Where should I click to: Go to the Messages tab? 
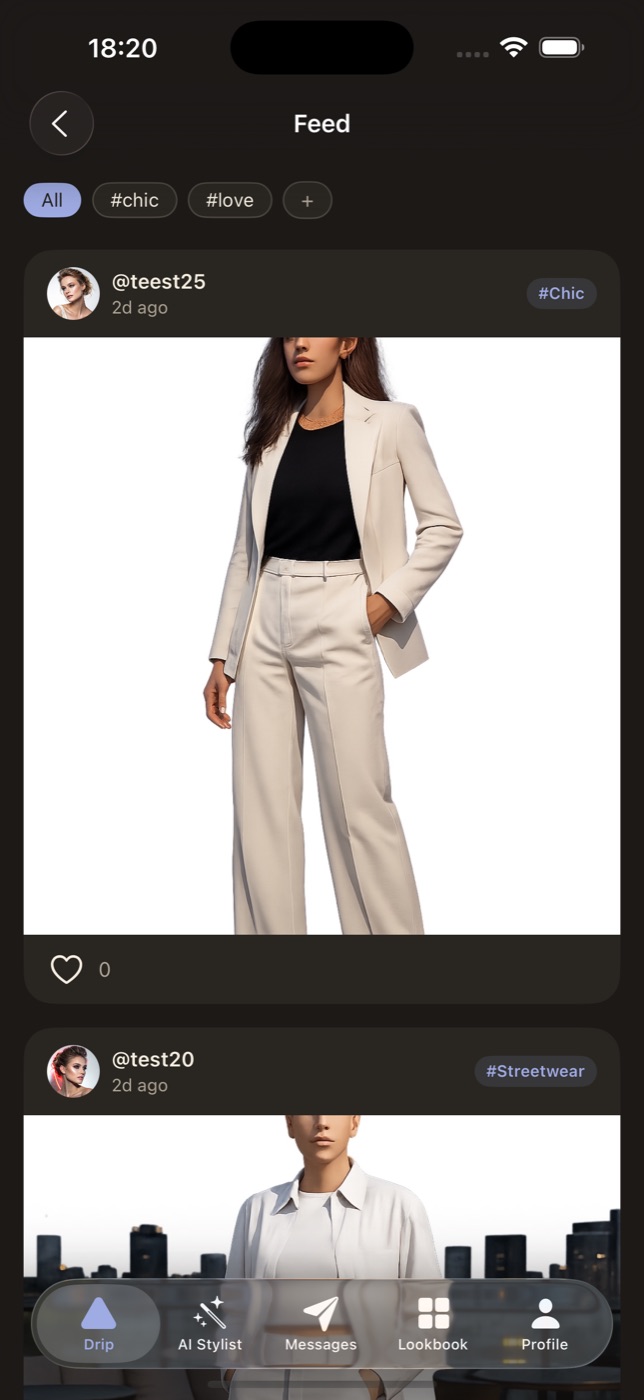pos(321,1324)
